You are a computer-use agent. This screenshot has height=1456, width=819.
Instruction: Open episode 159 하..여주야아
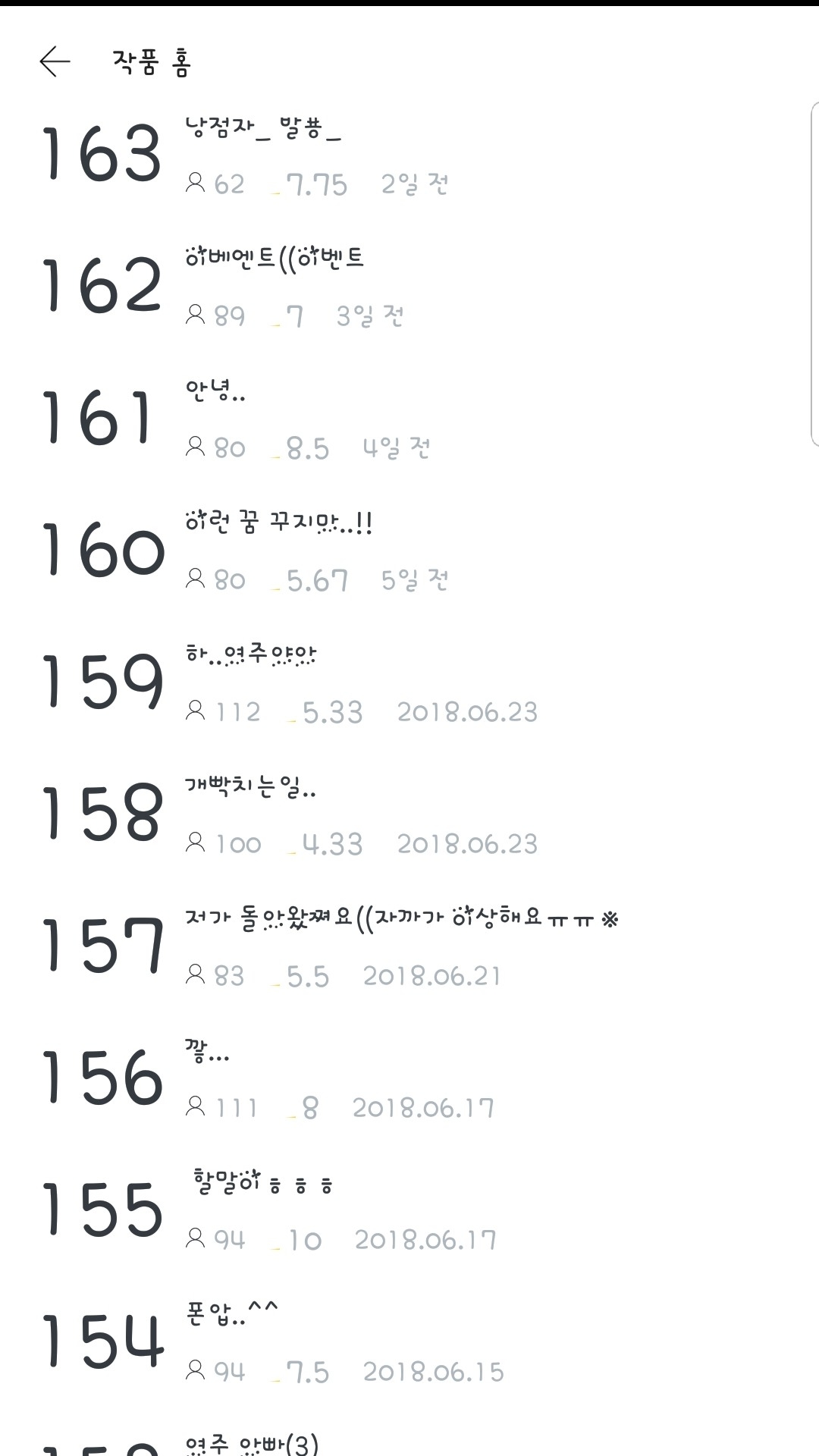coord(409,682)
